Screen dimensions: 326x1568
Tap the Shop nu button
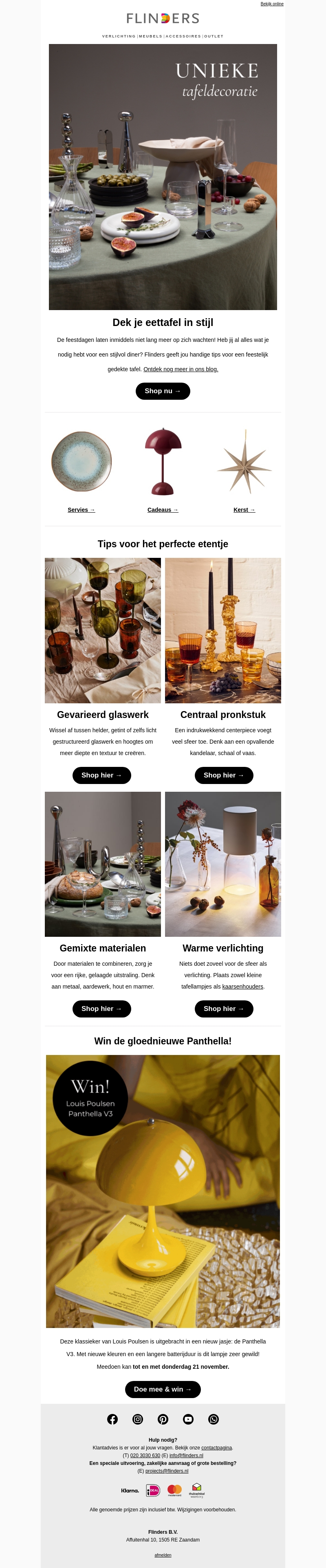(163, 391)
